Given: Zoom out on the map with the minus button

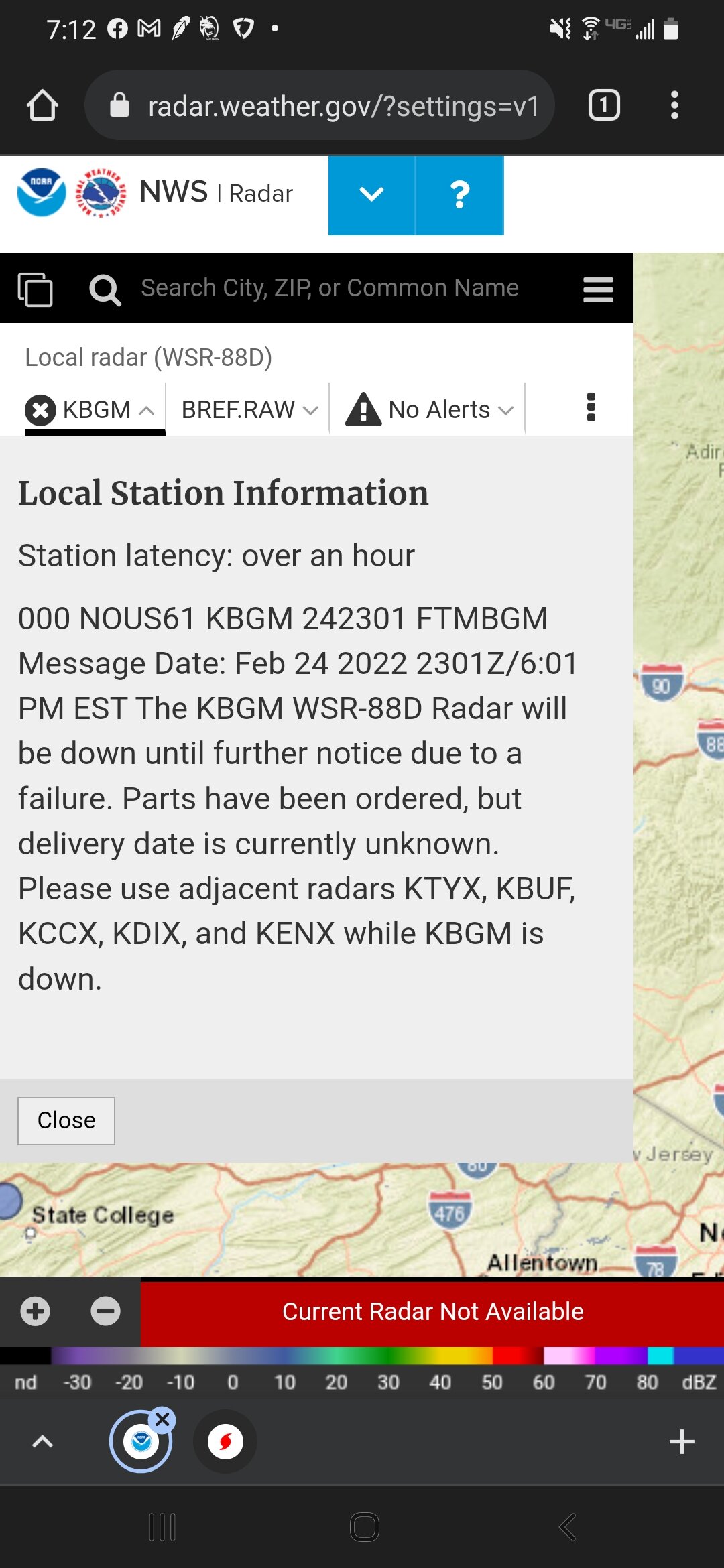Looking at the screenshot, I should coord(105,1311).
